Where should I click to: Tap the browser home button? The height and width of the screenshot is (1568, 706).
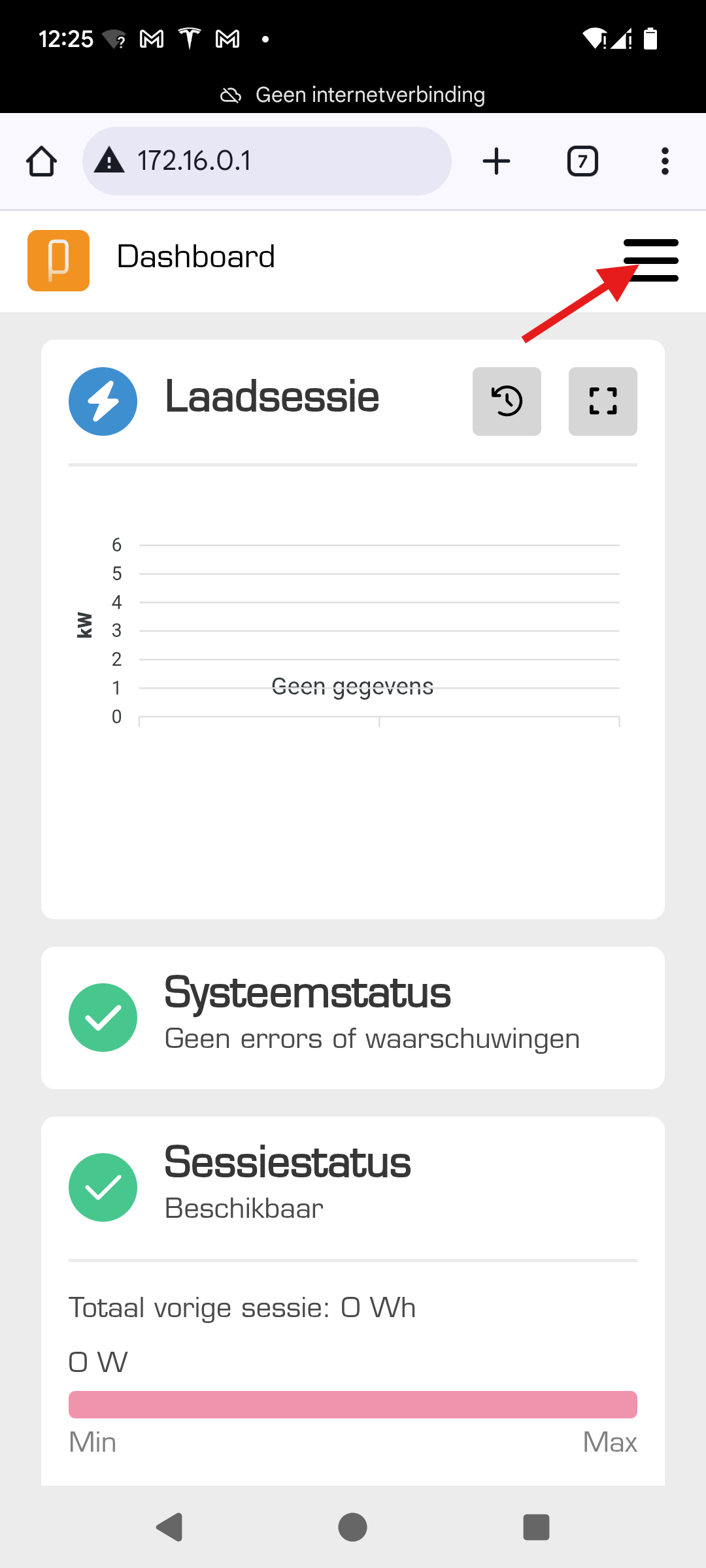click(41, 161)
